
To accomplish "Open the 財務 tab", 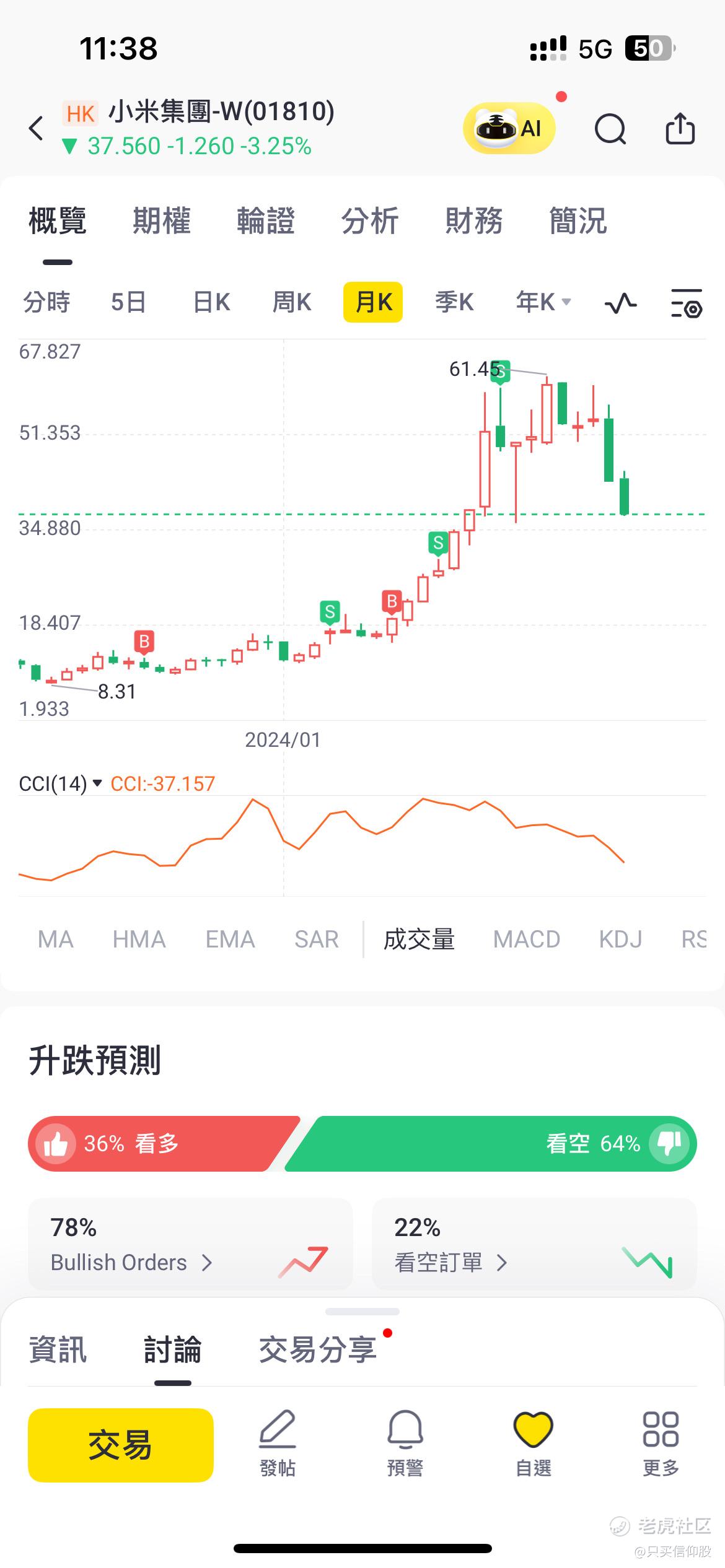I will click(x=474, y=221).
